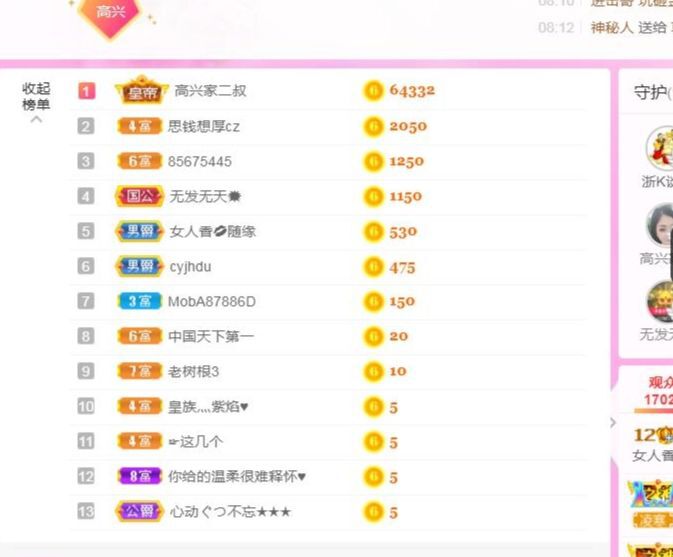Select MobA87886D from the list
The width and height of the screenshot is (673, 557).
pos(211,301)
